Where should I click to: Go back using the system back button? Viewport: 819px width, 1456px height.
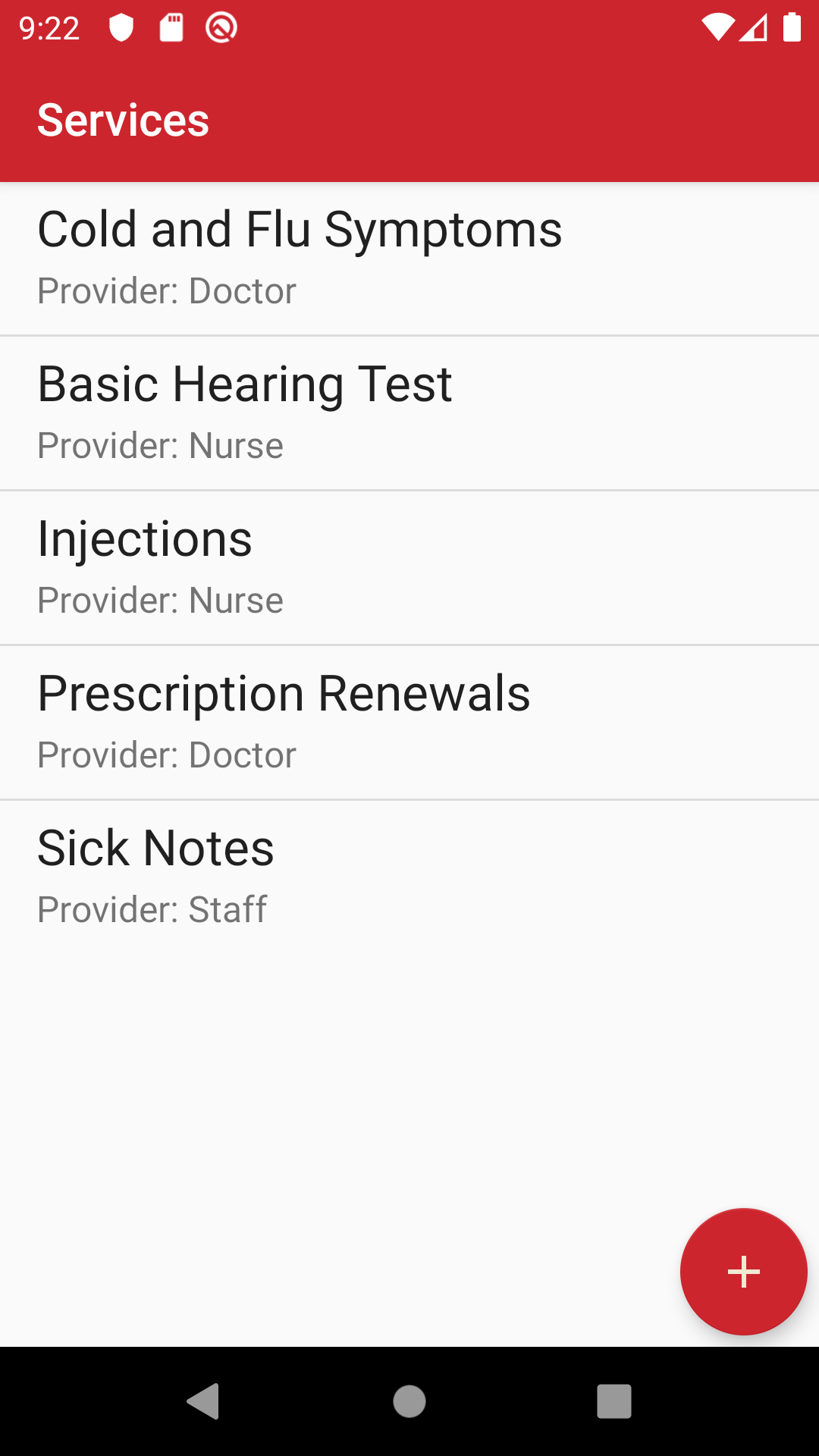tap(203, 1401)
